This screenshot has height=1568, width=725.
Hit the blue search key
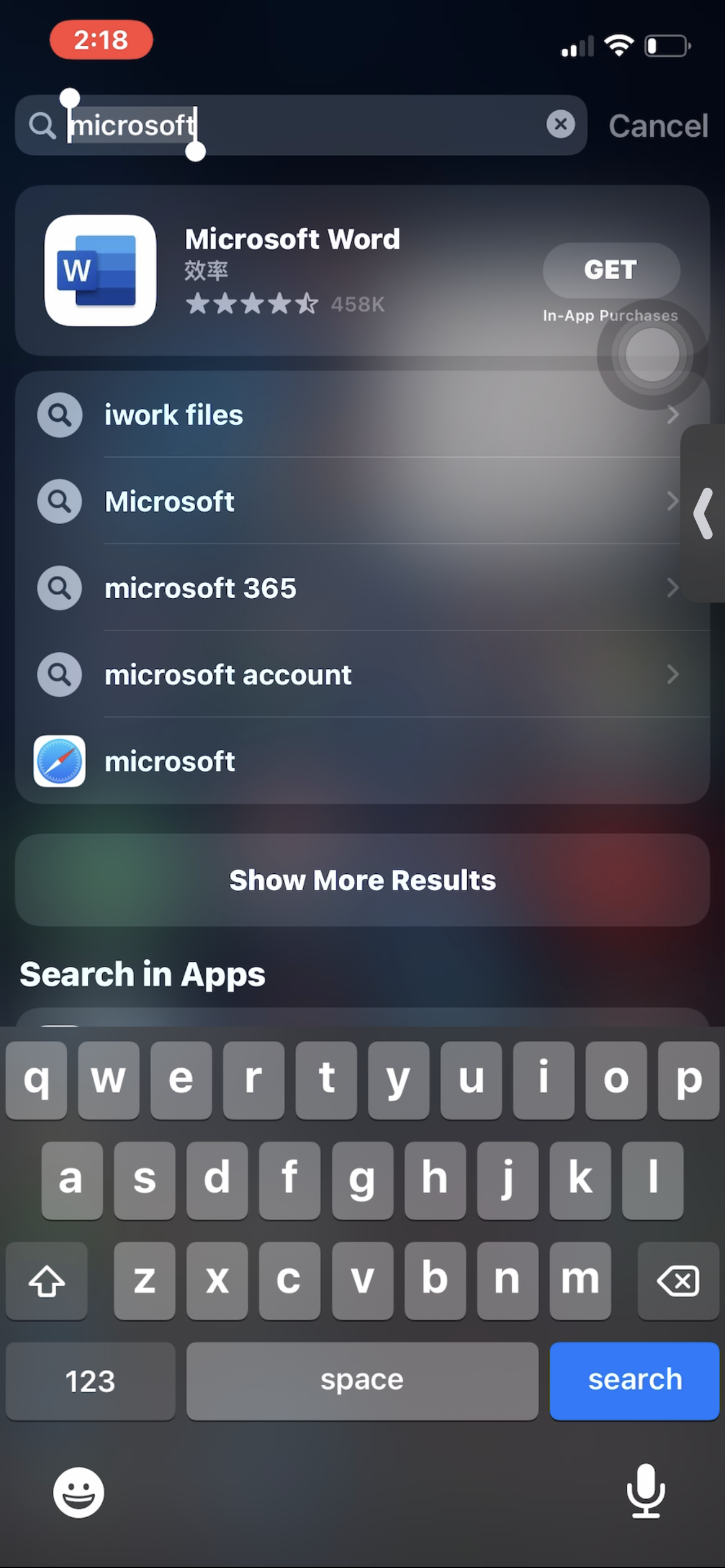pyautogui.click(x=634, y=1380)
